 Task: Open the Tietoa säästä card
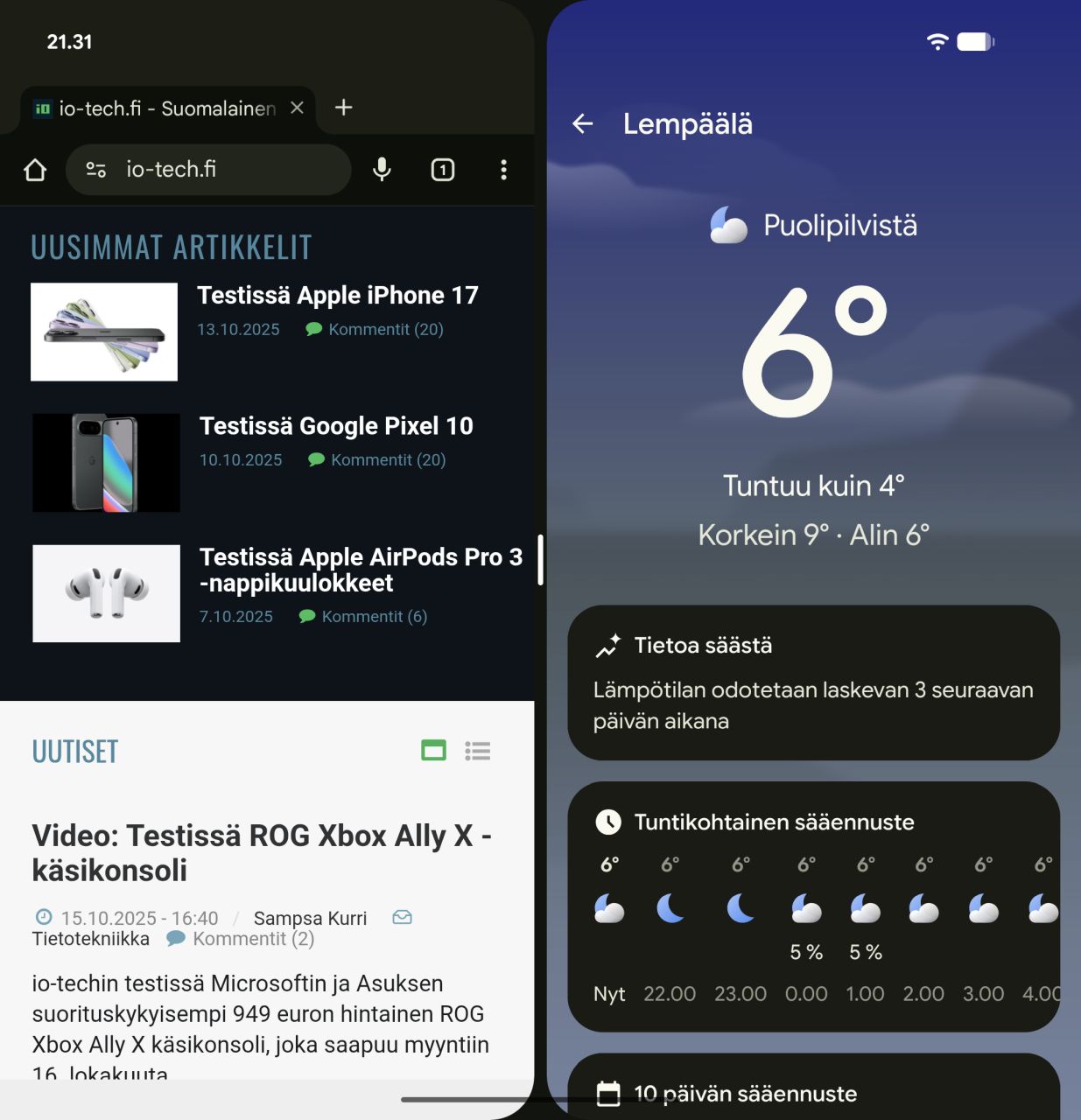[813, 682]
